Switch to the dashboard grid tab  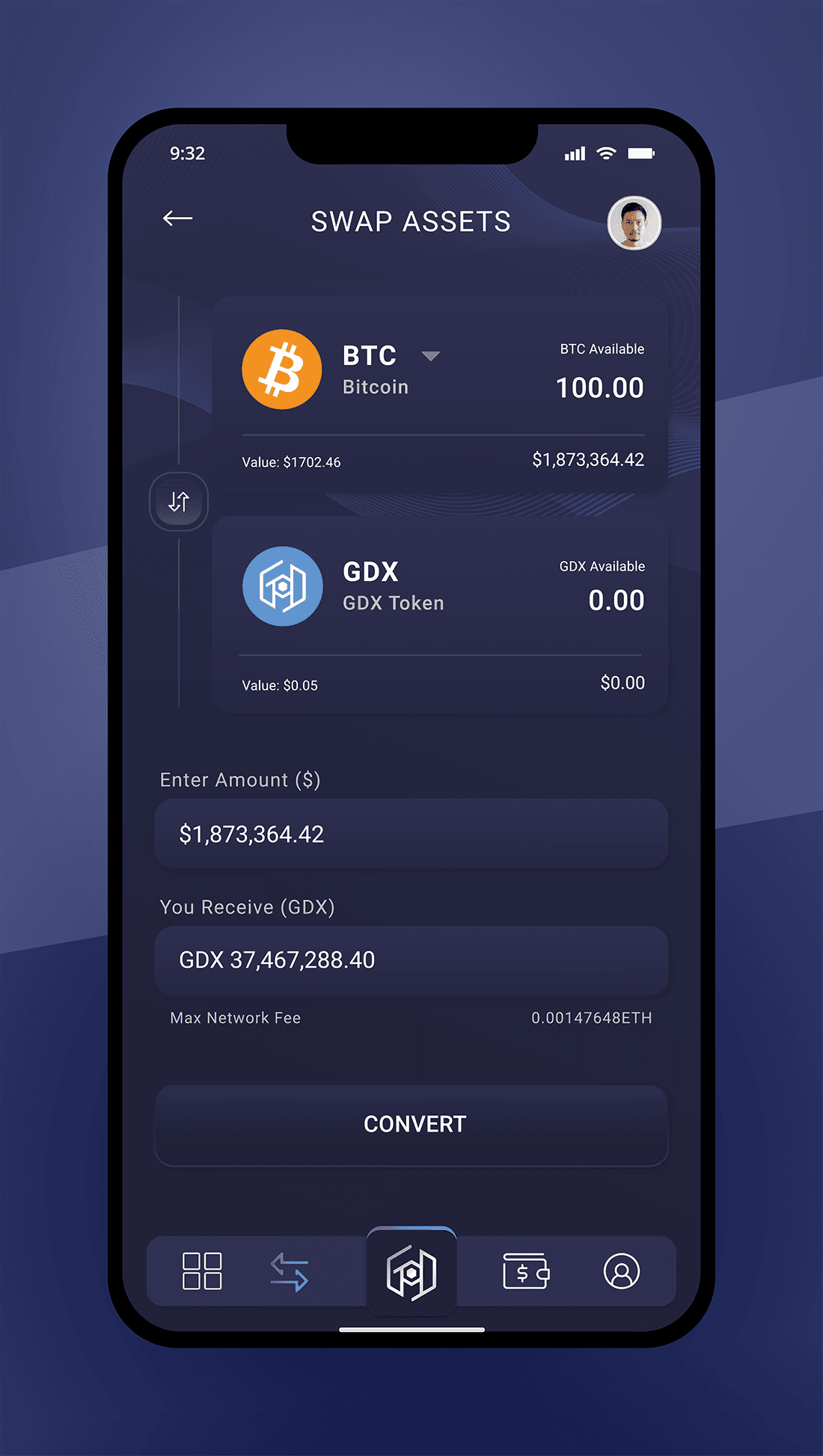point(202,1271)
